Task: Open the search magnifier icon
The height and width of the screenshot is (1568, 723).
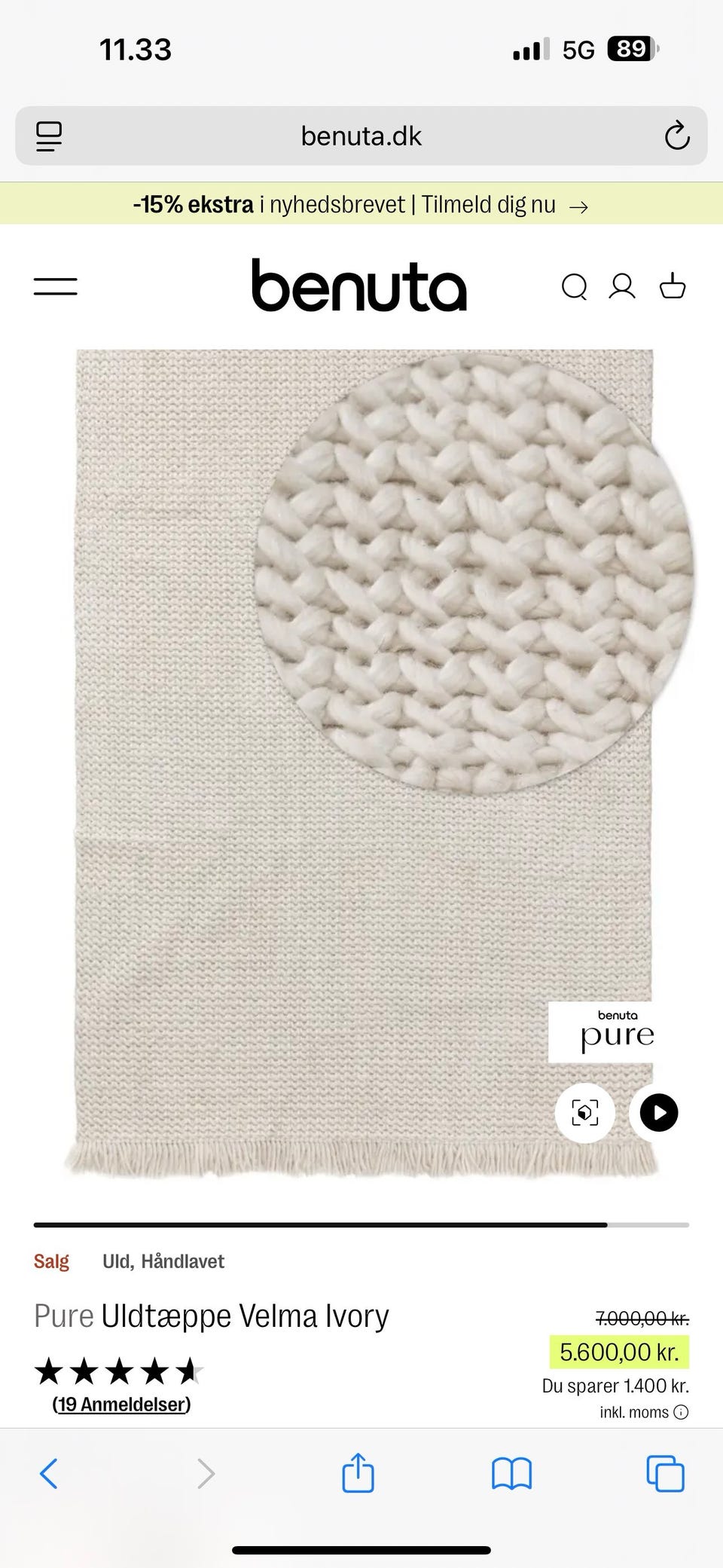Action: pyautogui.click(x=575, y=286)
